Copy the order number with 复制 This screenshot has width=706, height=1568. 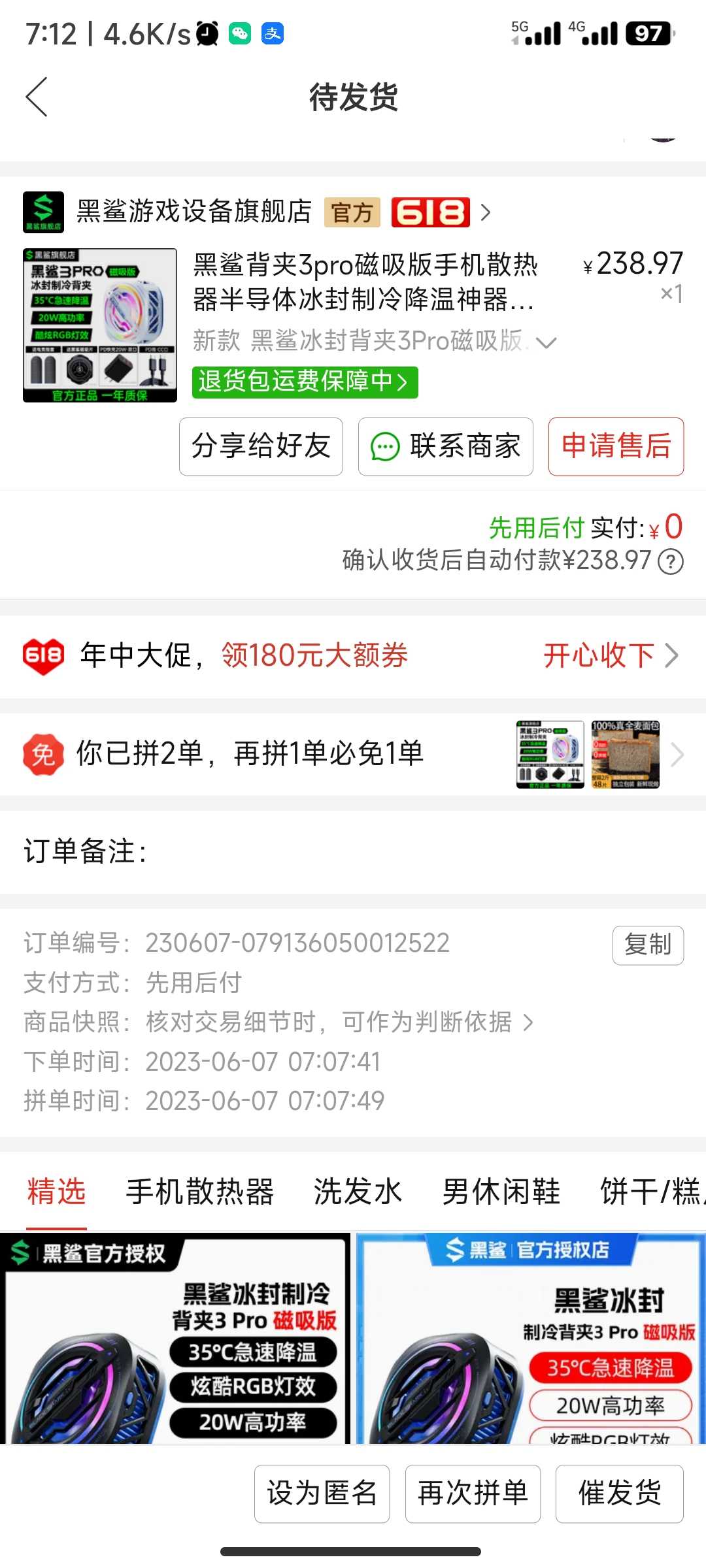[647, 945]
